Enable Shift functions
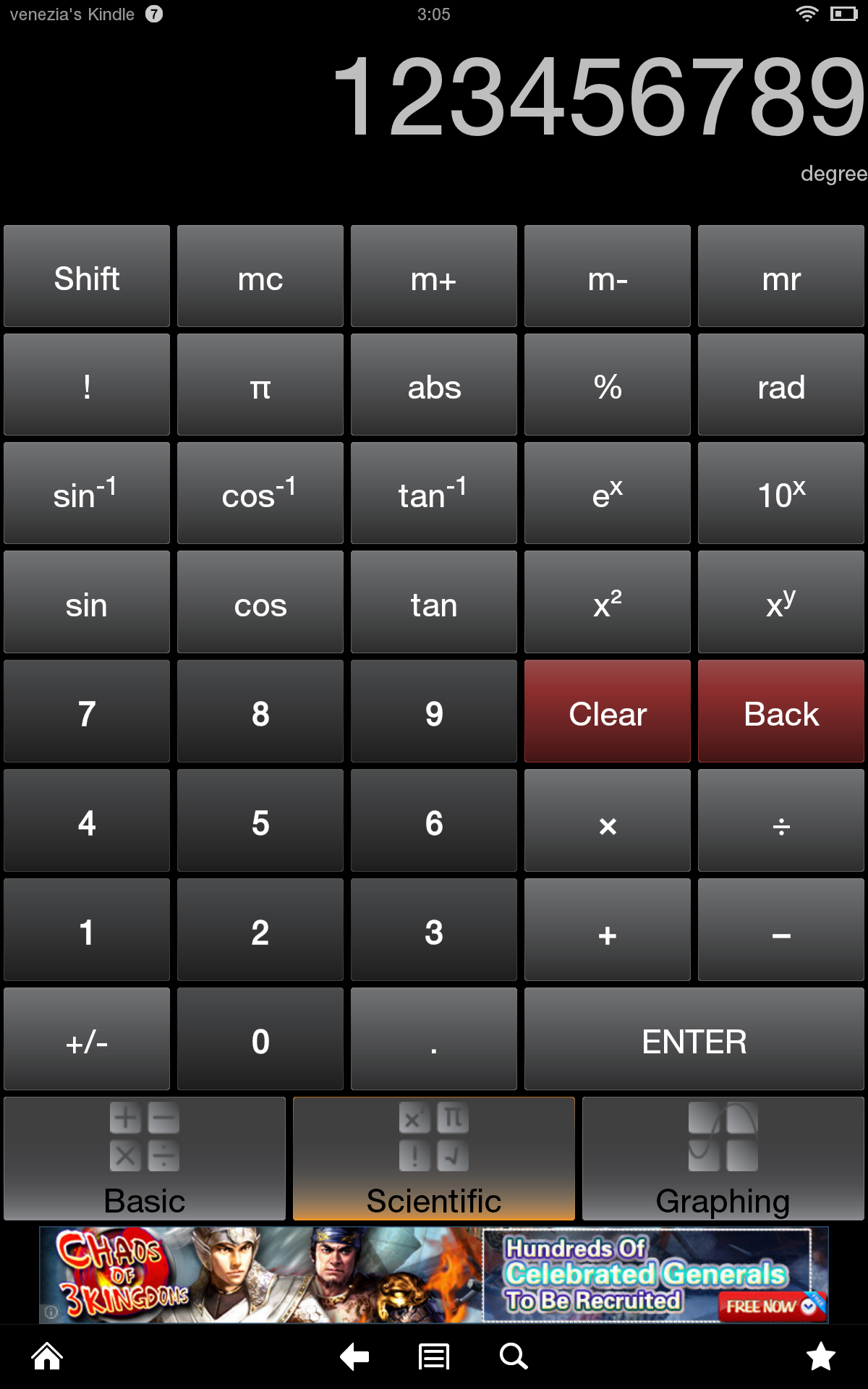 coord(86,276)
